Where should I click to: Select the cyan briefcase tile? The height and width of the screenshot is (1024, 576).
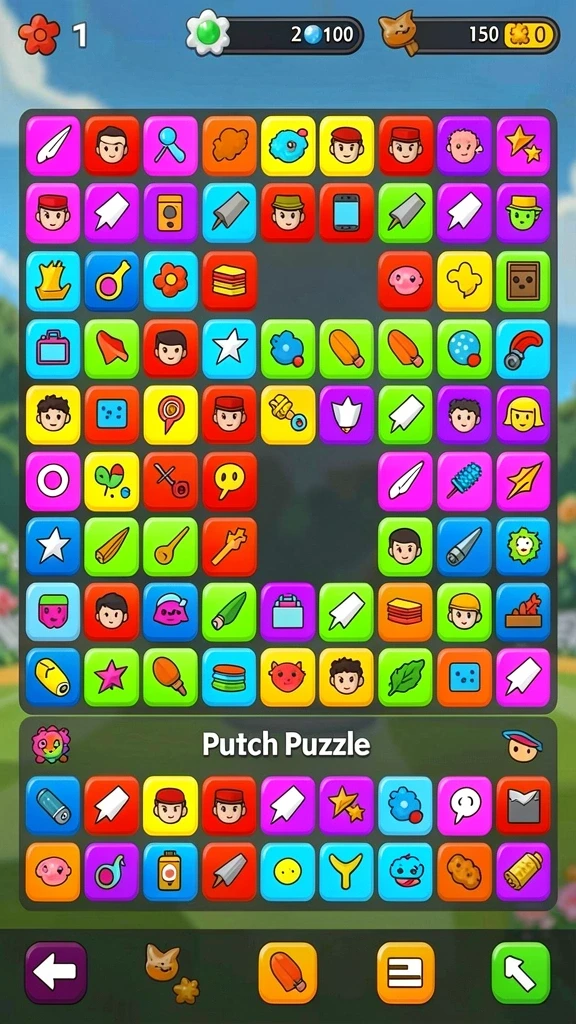coord(53,349)
